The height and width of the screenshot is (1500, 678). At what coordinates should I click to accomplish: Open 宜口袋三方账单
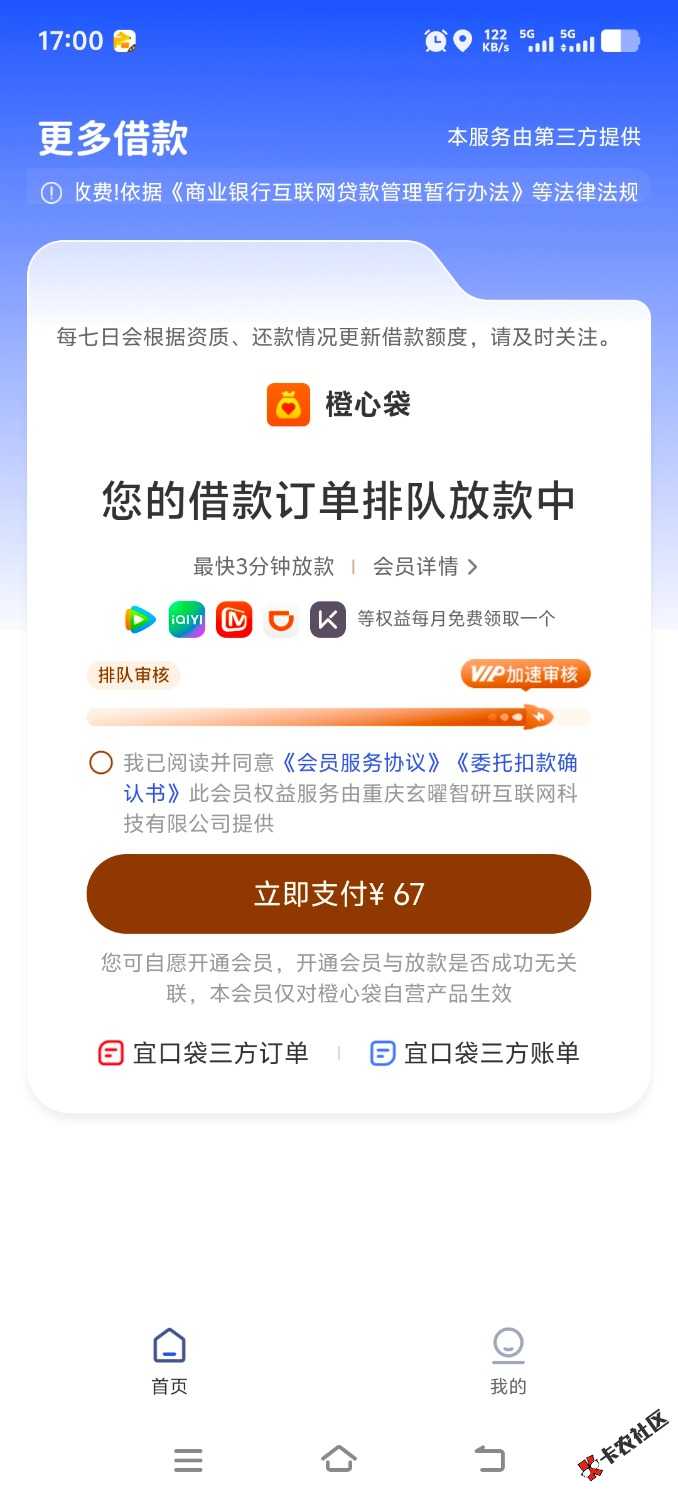[x=475, y=1053]
